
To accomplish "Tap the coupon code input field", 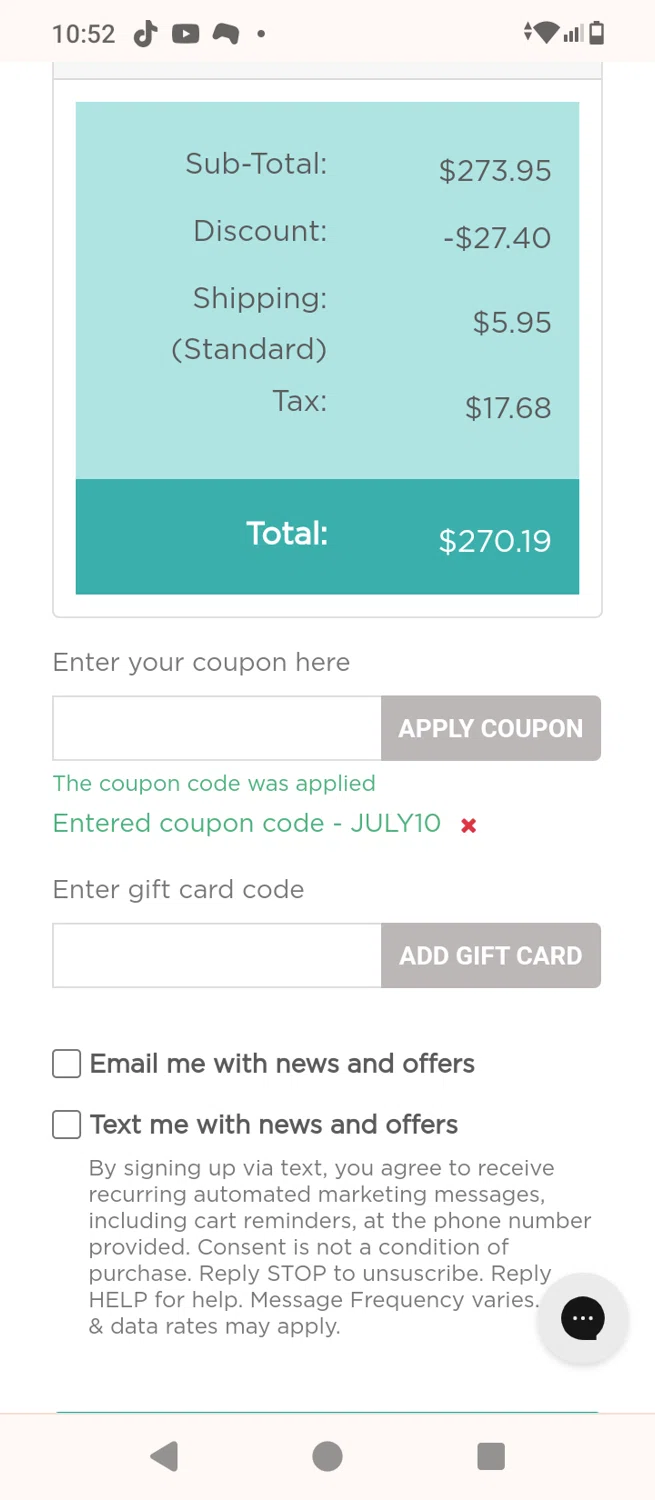I will [x=217, y=728].
